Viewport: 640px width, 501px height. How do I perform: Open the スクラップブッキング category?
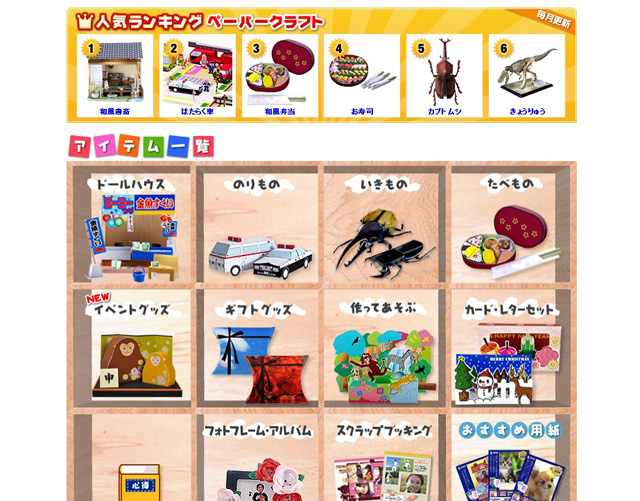384,460
